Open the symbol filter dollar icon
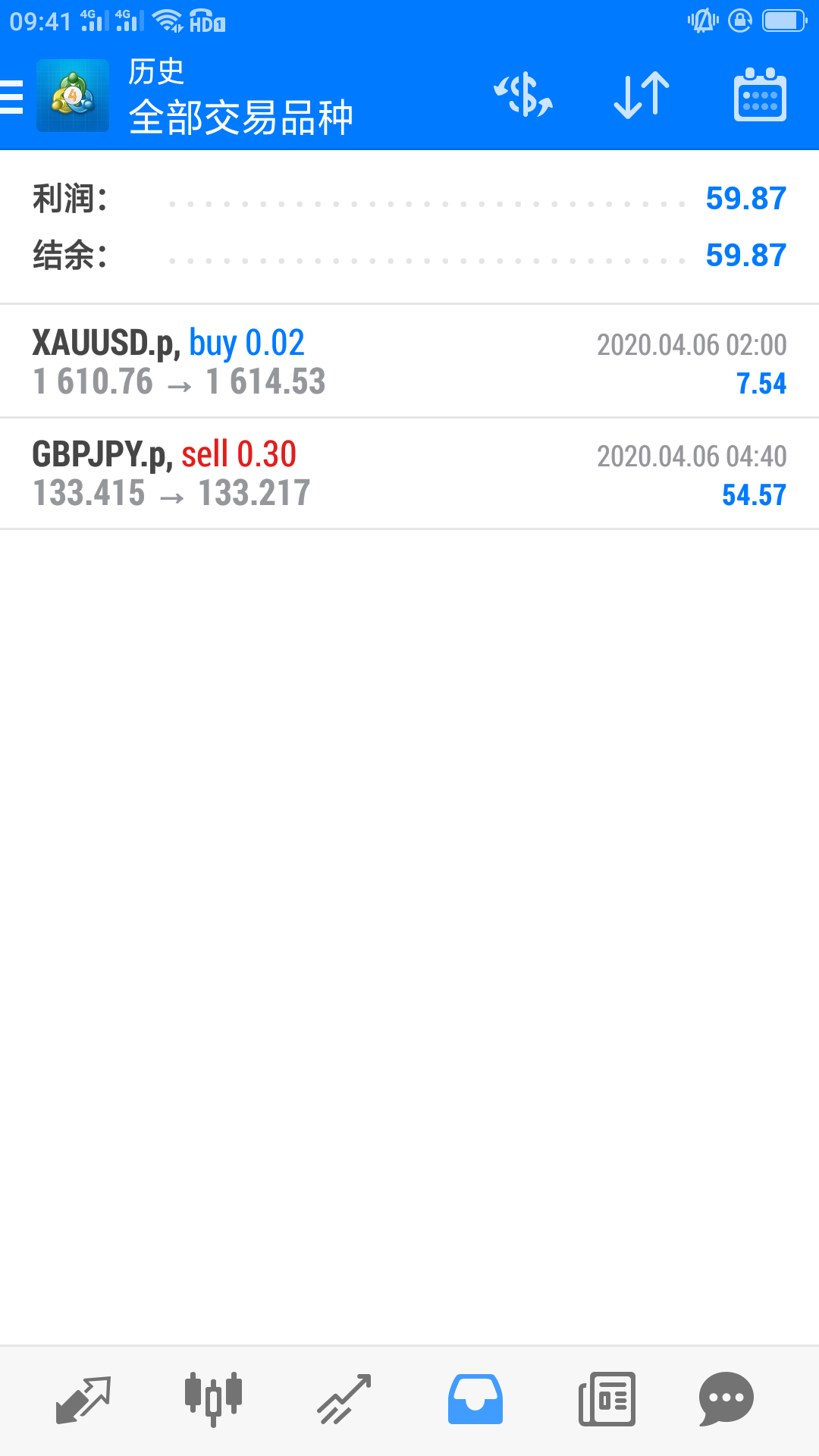Image resolution: width=819 pixels, height=1456 pixels. (x=523, y=96)
